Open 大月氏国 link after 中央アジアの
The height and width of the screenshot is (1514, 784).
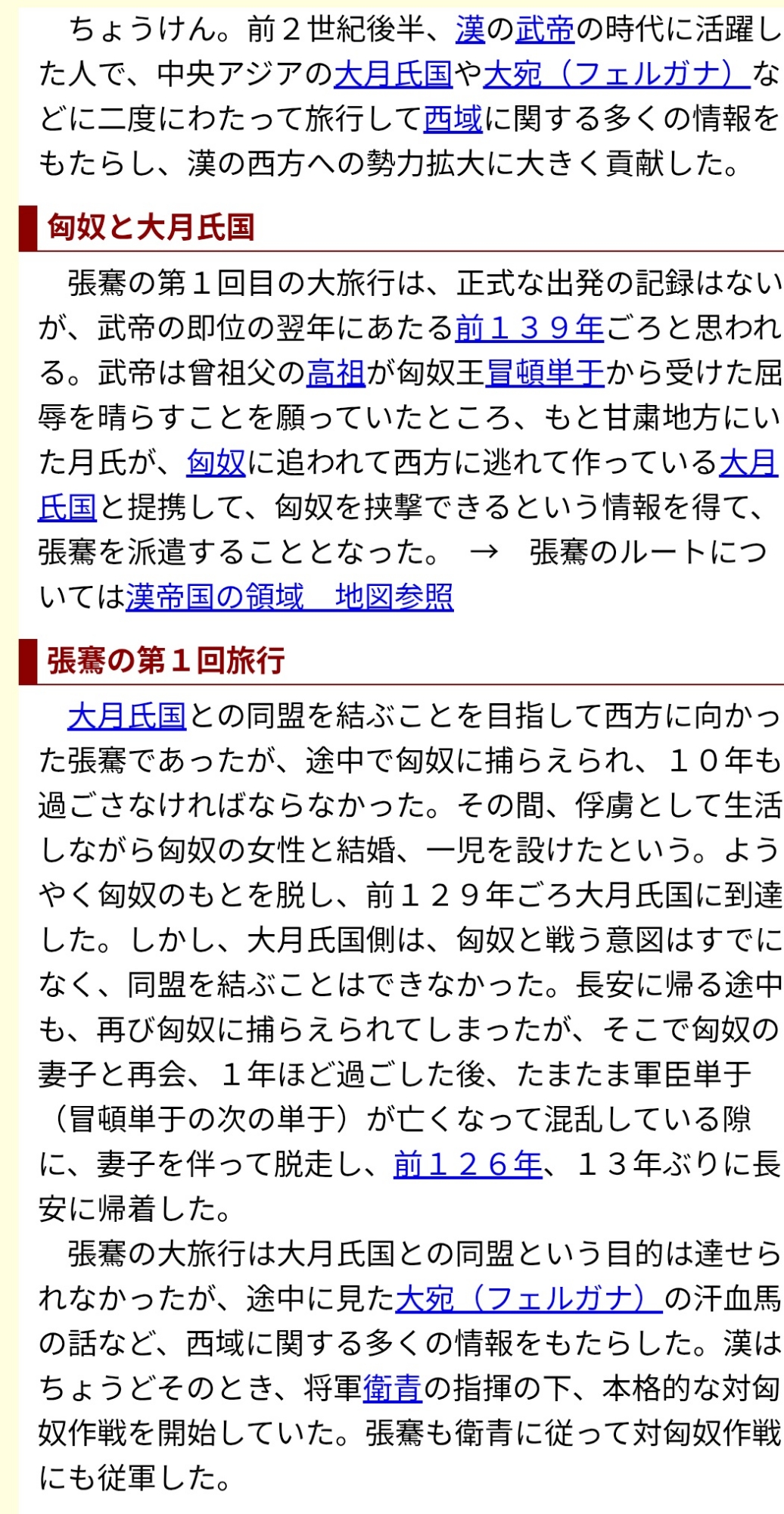coord(393,74)
